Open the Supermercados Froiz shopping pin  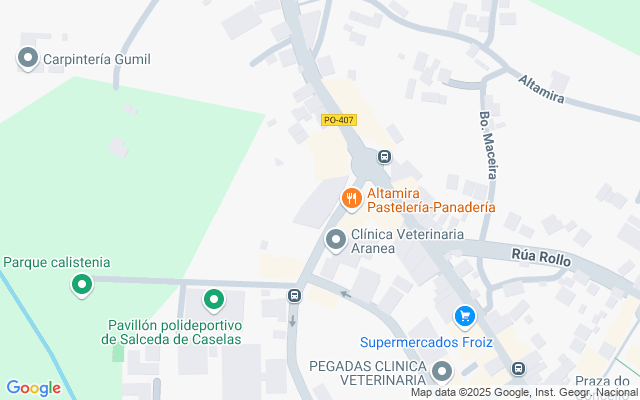[x=464, y=317]
